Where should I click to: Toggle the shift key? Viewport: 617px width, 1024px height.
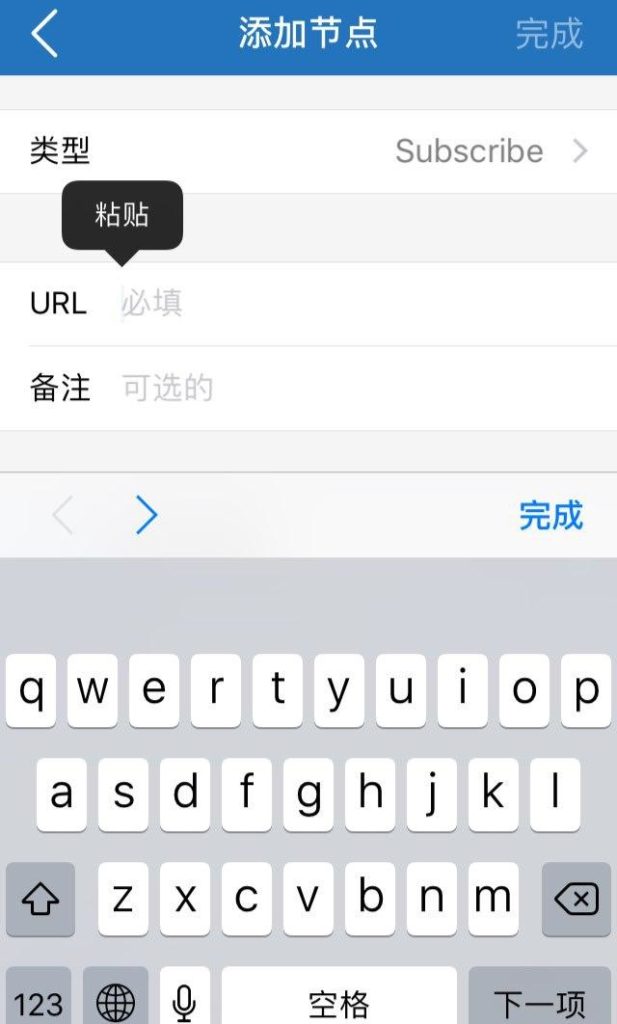click(40, 900)
